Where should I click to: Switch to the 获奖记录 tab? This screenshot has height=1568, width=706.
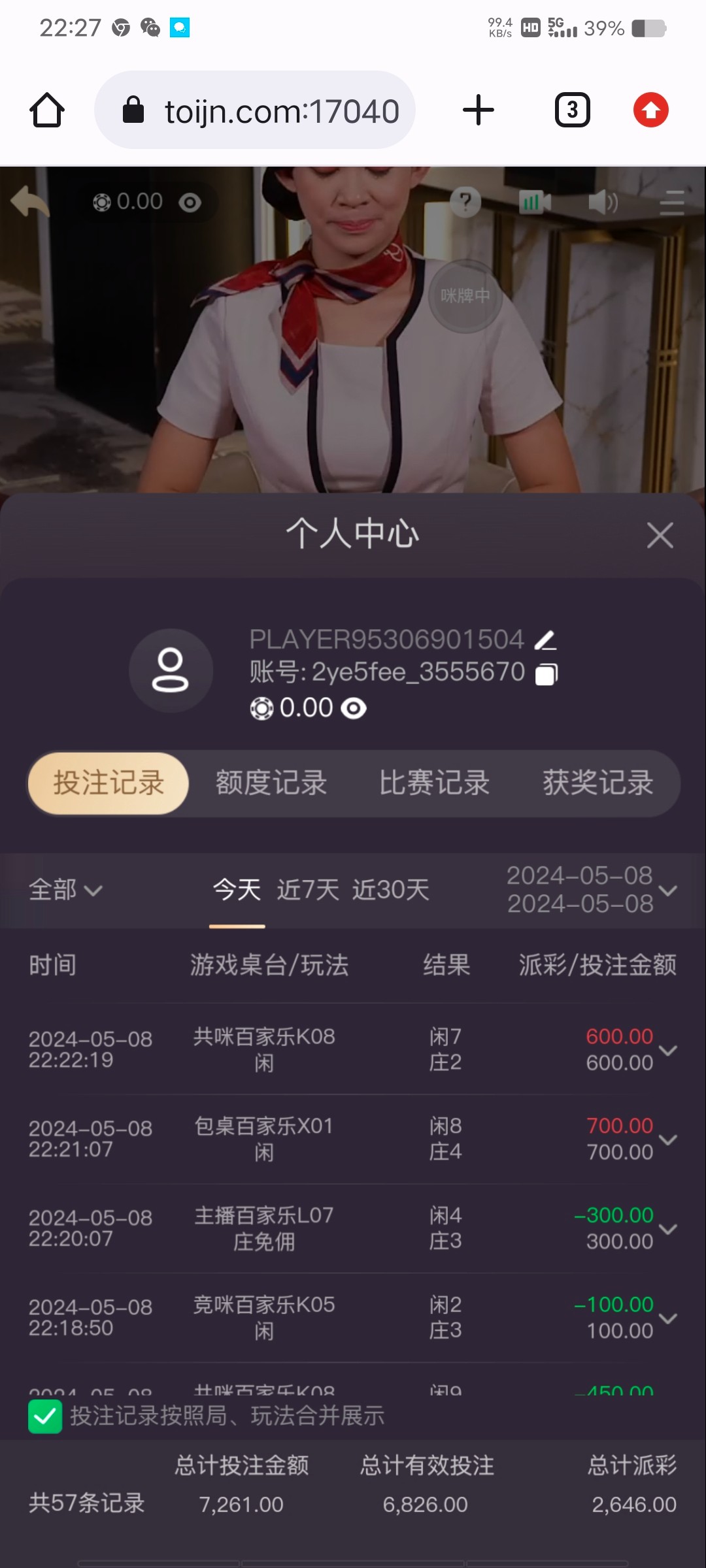point(596,783)
